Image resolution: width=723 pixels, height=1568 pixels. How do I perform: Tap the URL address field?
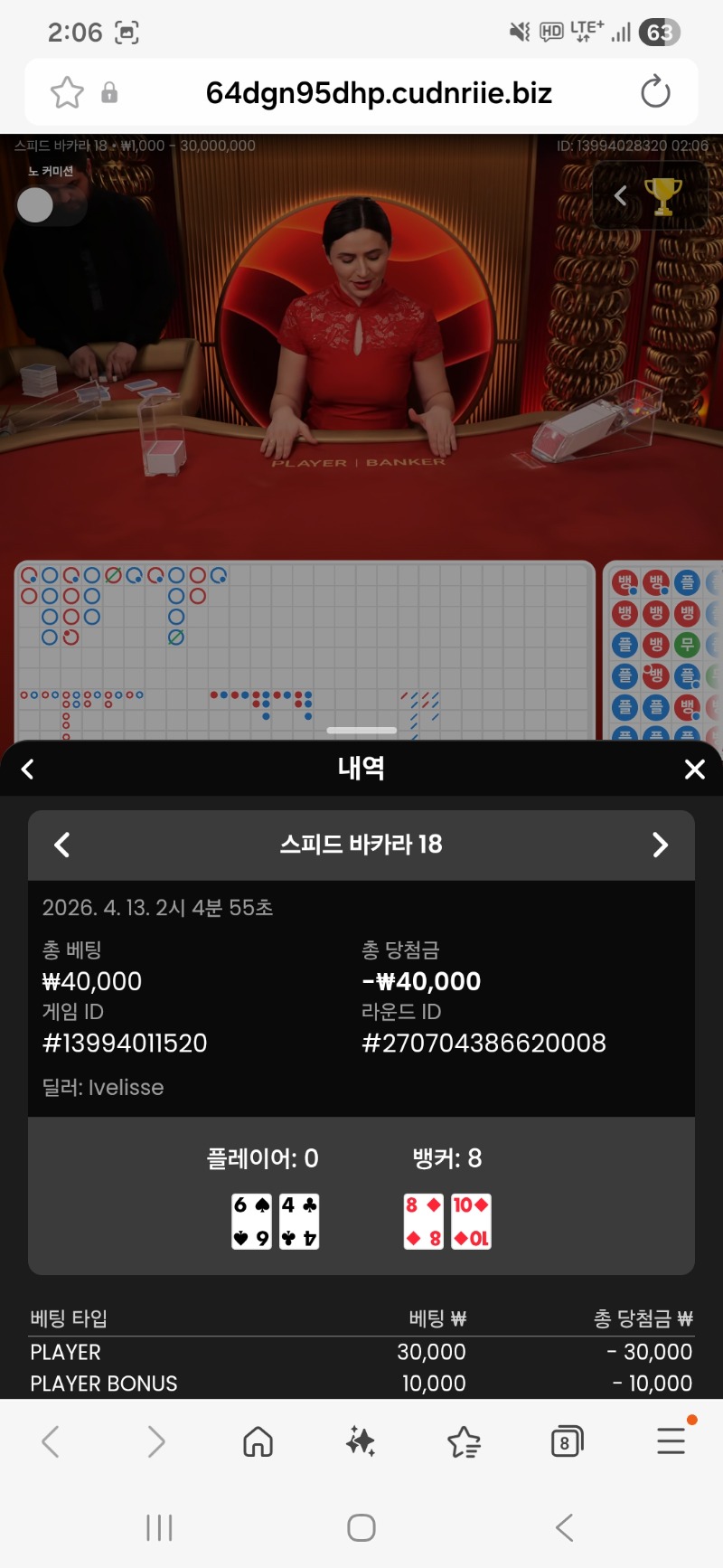pos(378,92)
